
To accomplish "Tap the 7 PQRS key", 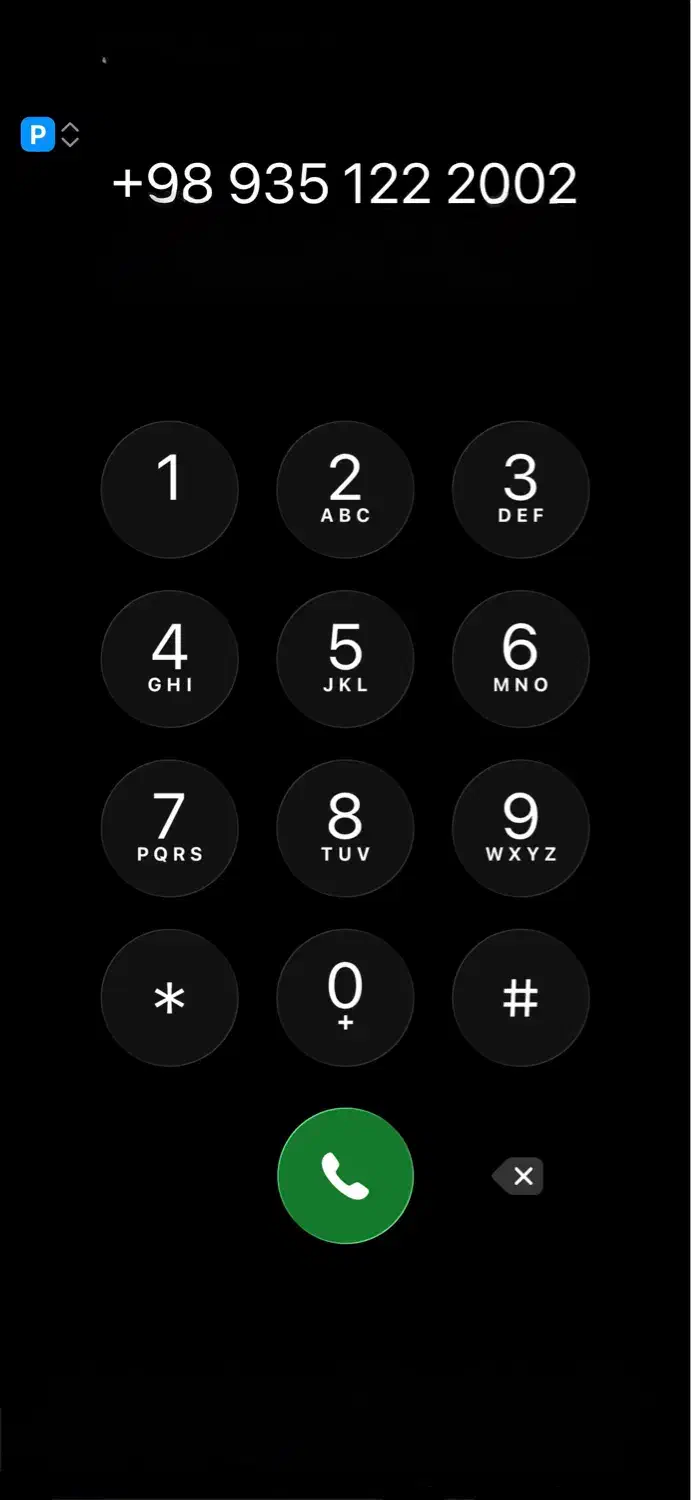I will click(170, 828).
